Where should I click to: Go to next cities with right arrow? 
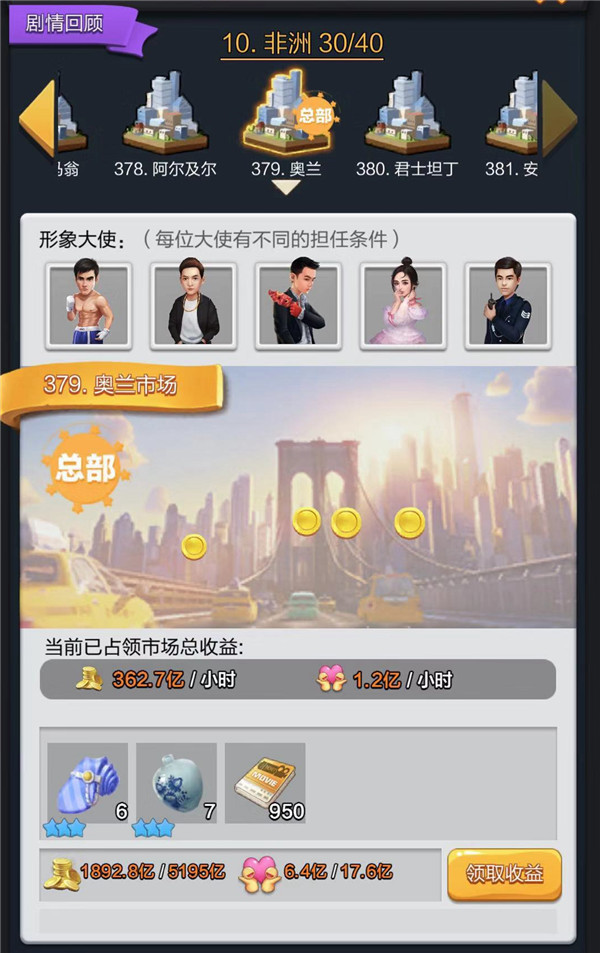[560, 117]
